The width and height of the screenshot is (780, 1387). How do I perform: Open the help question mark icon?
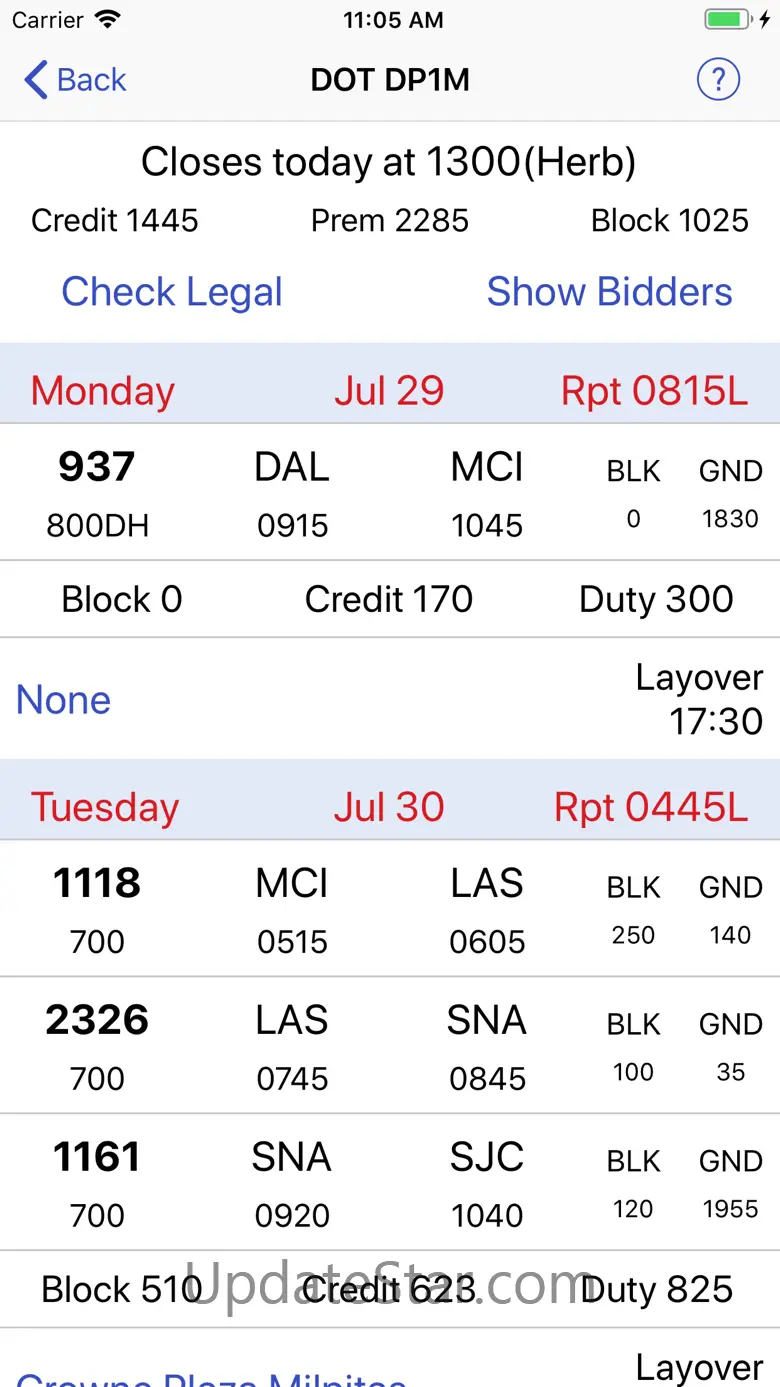(718, 80)
